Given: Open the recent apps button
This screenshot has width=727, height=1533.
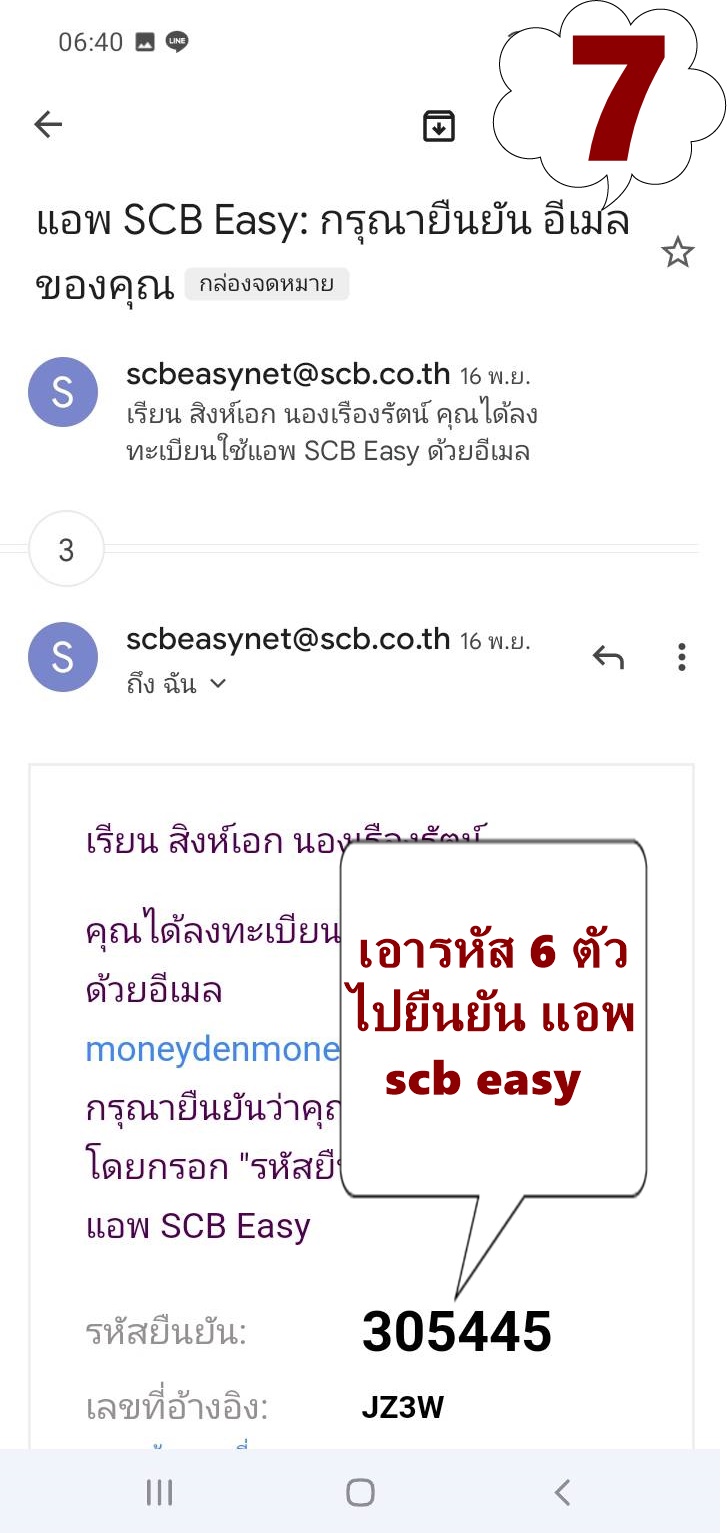Looking at the screenshot, I should point(159,1493).
